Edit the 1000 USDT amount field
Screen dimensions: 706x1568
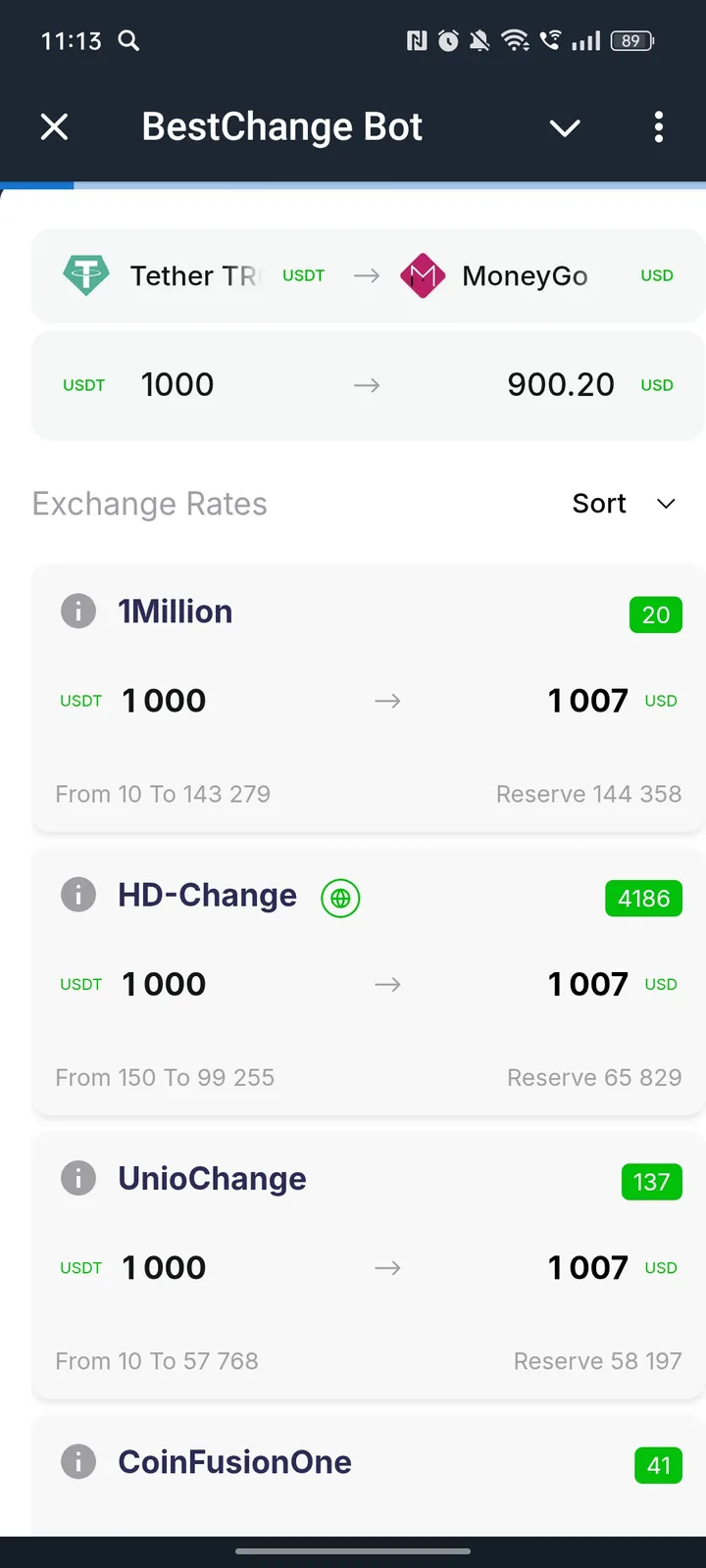point(177,384)
